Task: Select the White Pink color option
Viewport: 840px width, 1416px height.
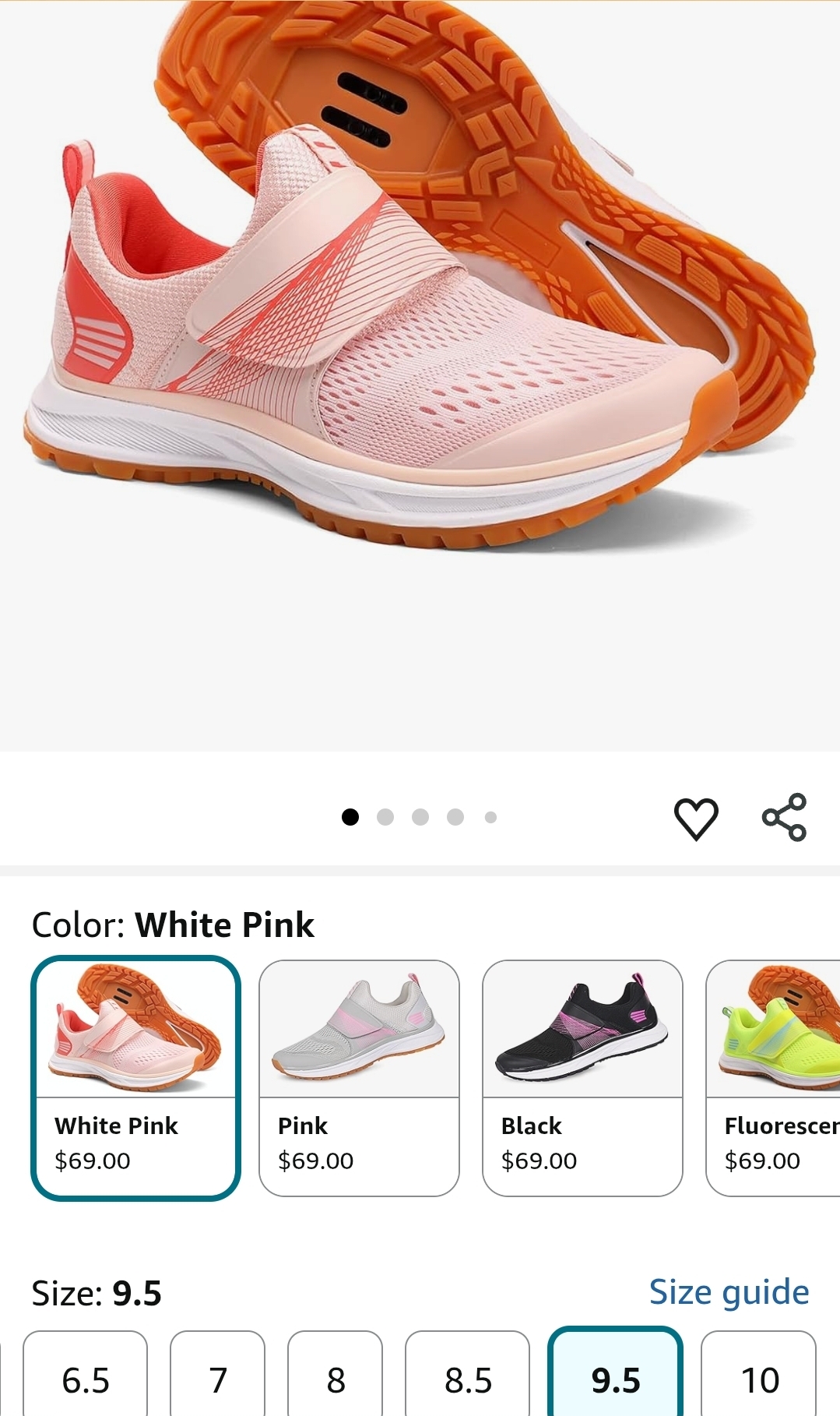Action: click(x=135, y=1078)
